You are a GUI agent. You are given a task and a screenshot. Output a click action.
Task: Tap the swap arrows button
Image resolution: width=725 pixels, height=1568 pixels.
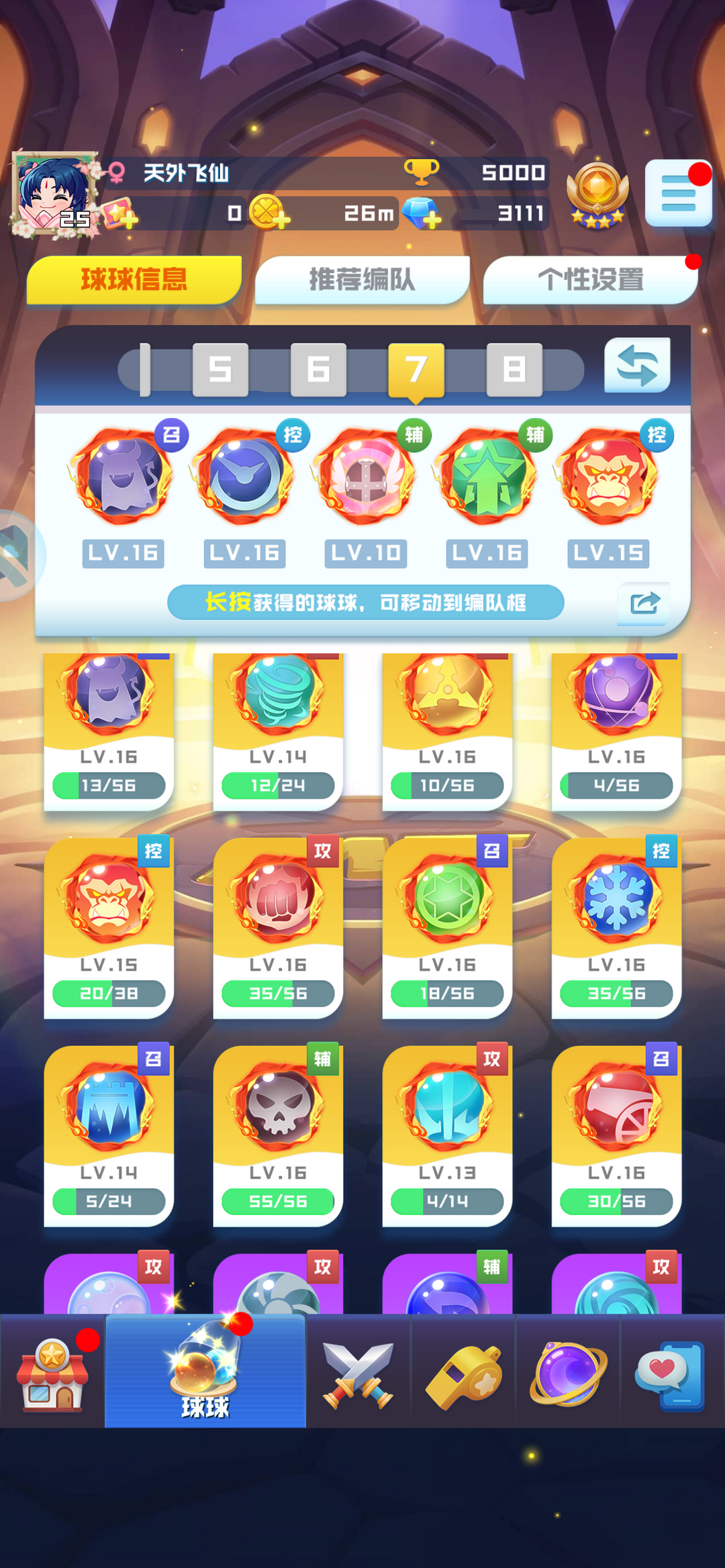click(637, 366)
